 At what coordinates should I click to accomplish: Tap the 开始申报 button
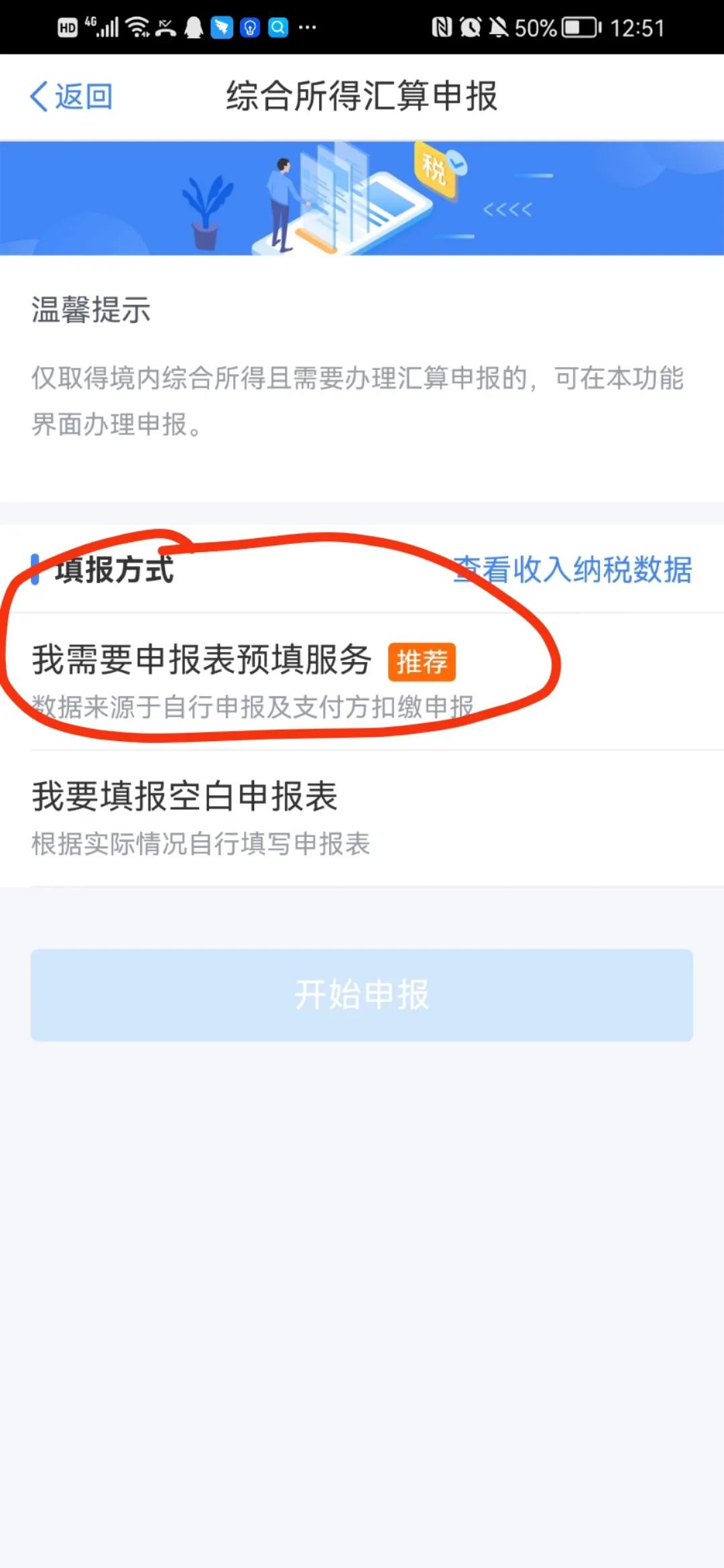[362, 994]
